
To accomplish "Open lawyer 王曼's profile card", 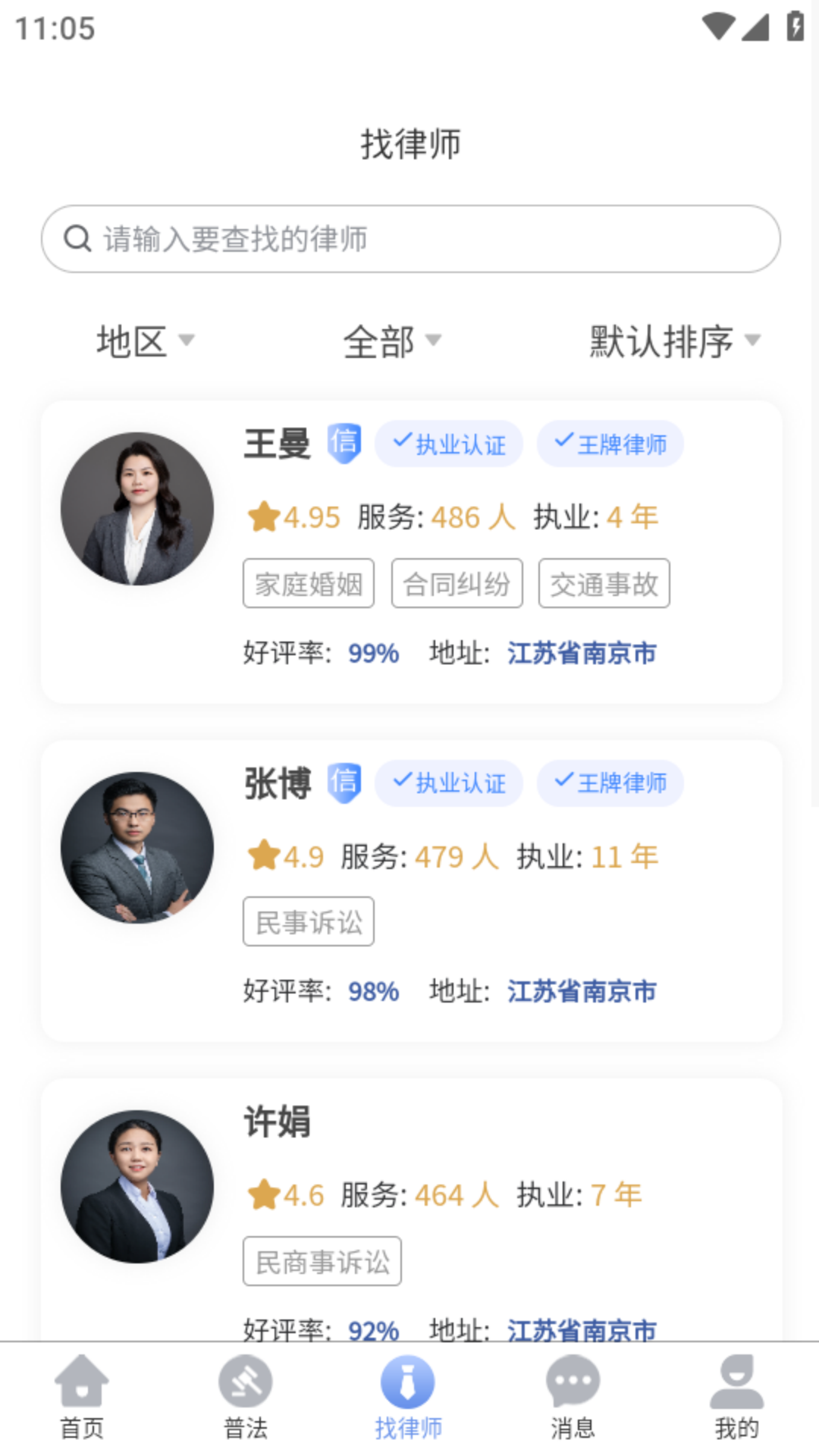I will pos(411,552).
